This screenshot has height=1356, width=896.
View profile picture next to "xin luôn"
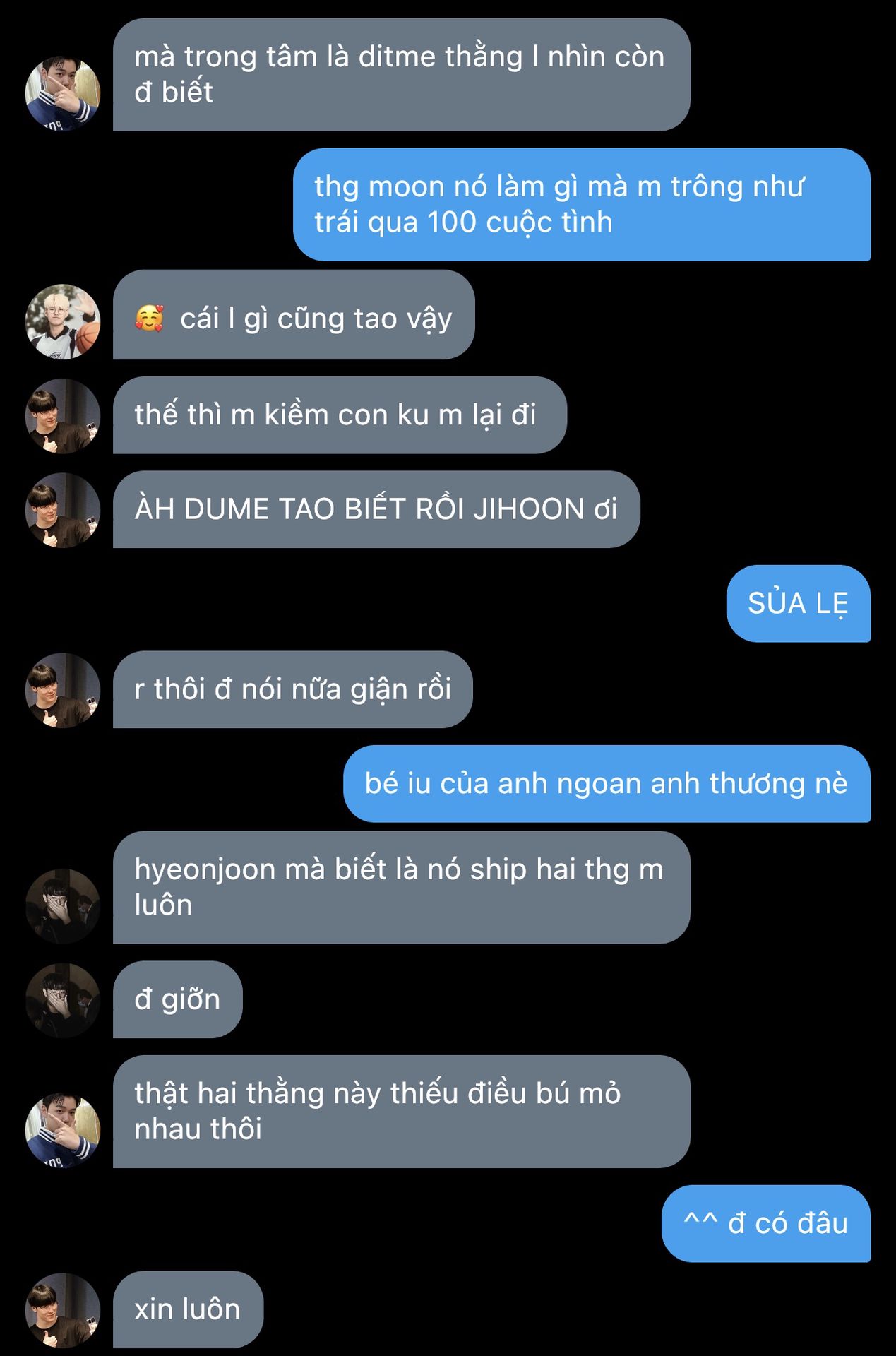coord(63,1310)
